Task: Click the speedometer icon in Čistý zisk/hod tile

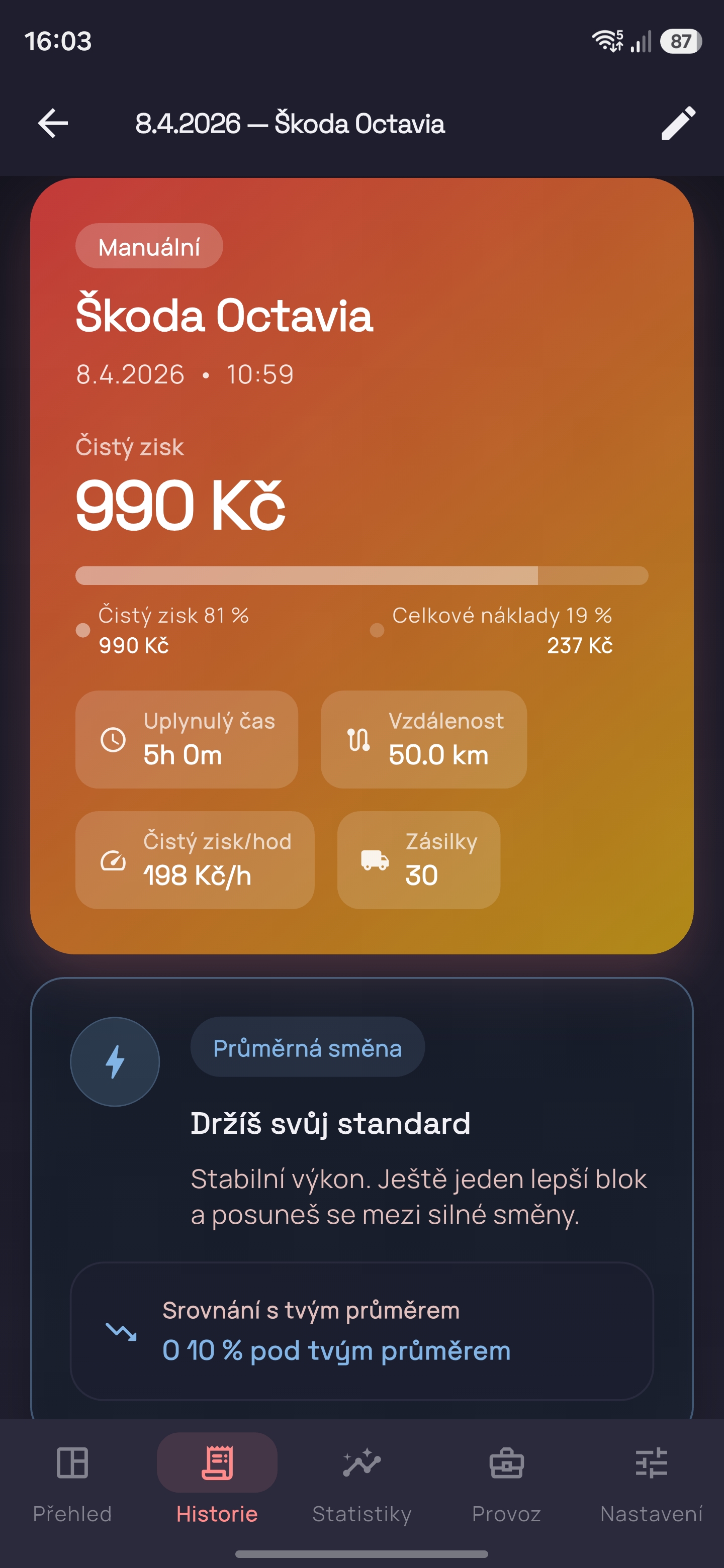Action: point(113,861)
